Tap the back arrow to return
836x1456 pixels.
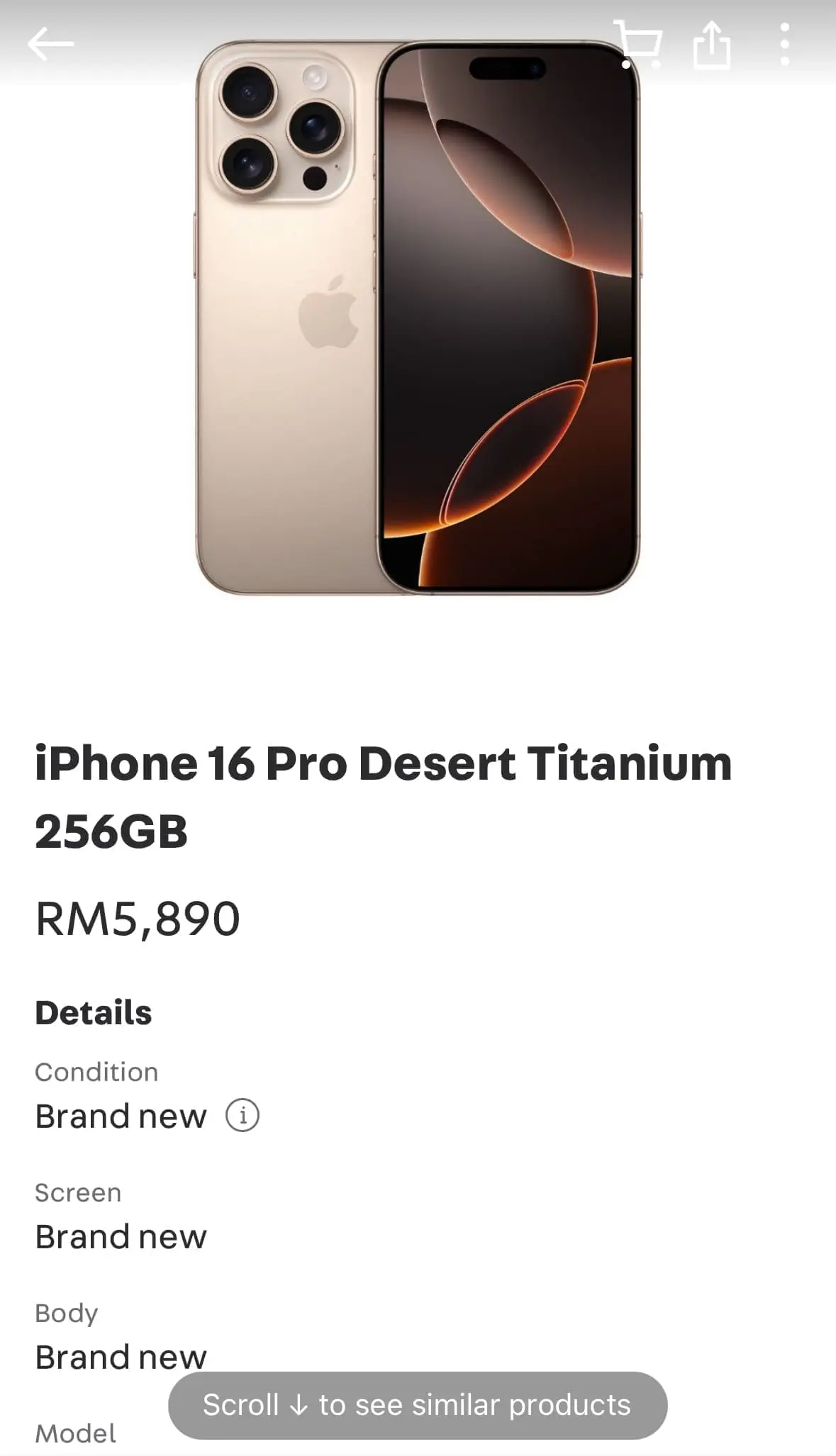tap(52, 44)
